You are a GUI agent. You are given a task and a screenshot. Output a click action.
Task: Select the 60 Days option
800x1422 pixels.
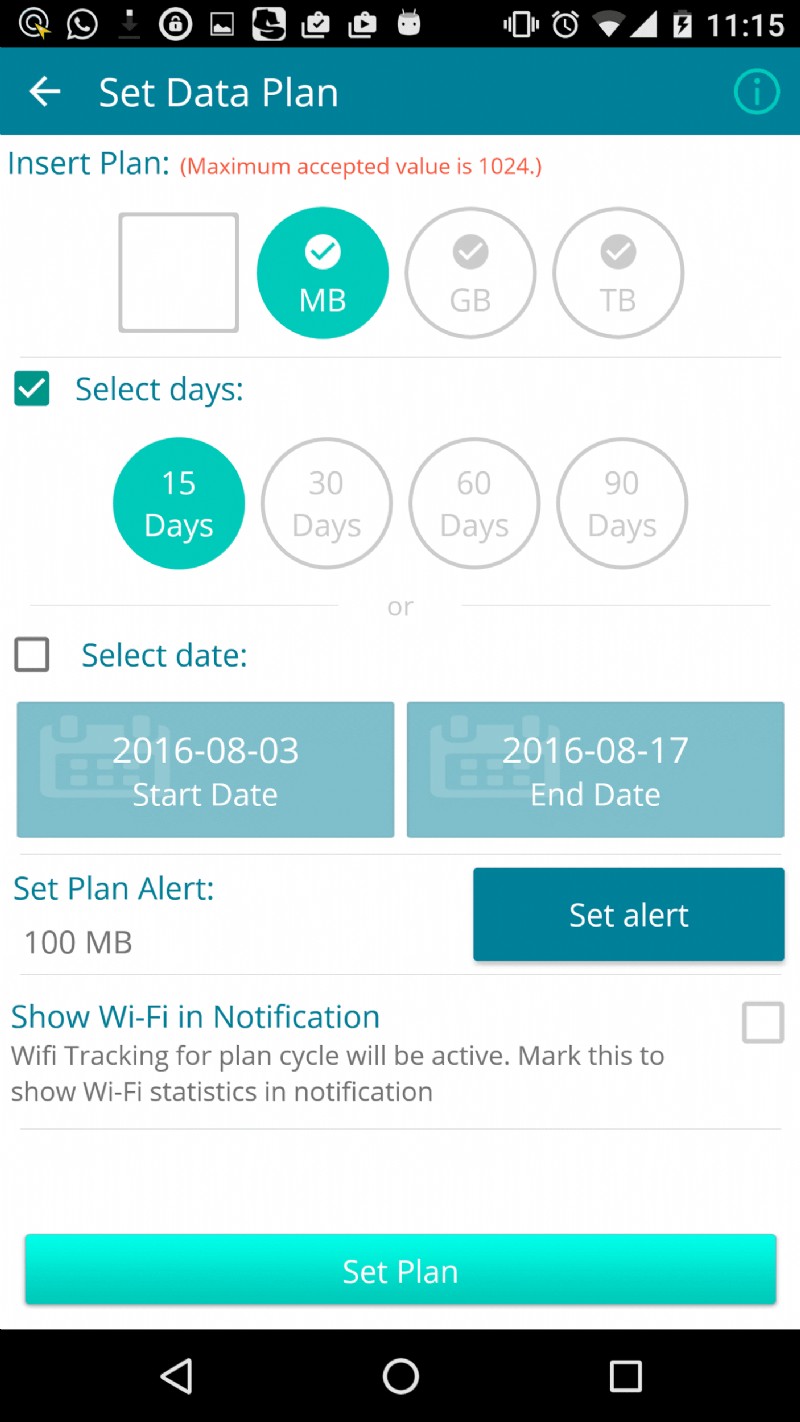click(x=474, y=503)
